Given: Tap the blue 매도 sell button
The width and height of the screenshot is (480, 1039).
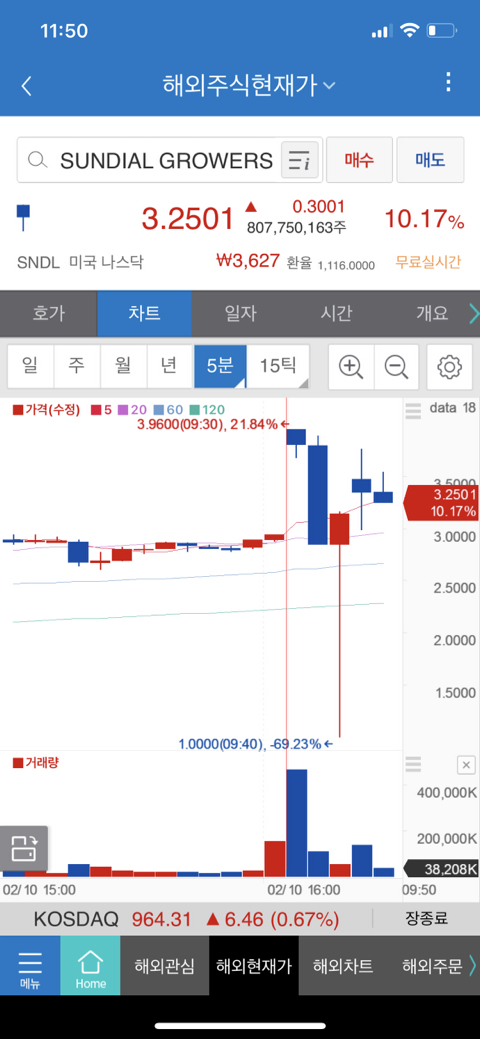Looking at the screenshot, I should [x=430, y=160].
